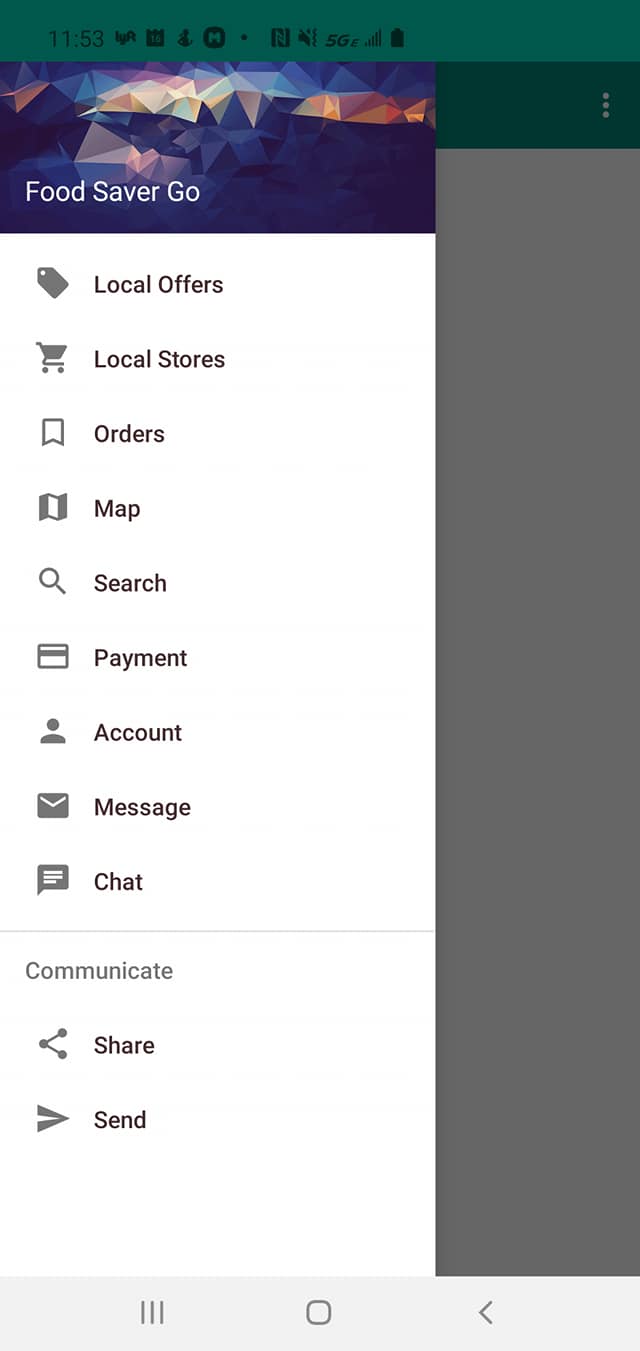Go to the home screen
Image resolution: width=640 pixels, height=1351 pixels.
coord(319,1313)
